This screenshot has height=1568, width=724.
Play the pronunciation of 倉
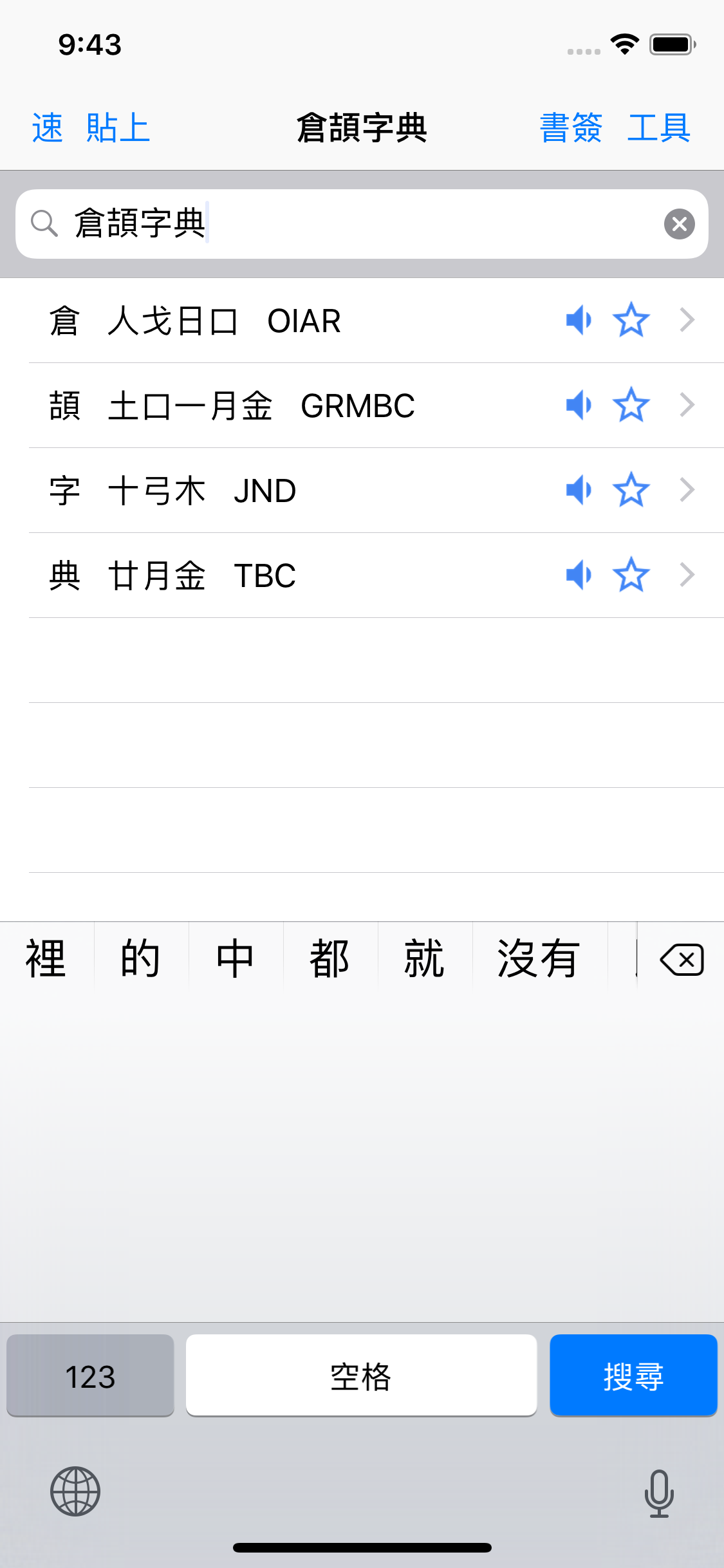[578, 320]
